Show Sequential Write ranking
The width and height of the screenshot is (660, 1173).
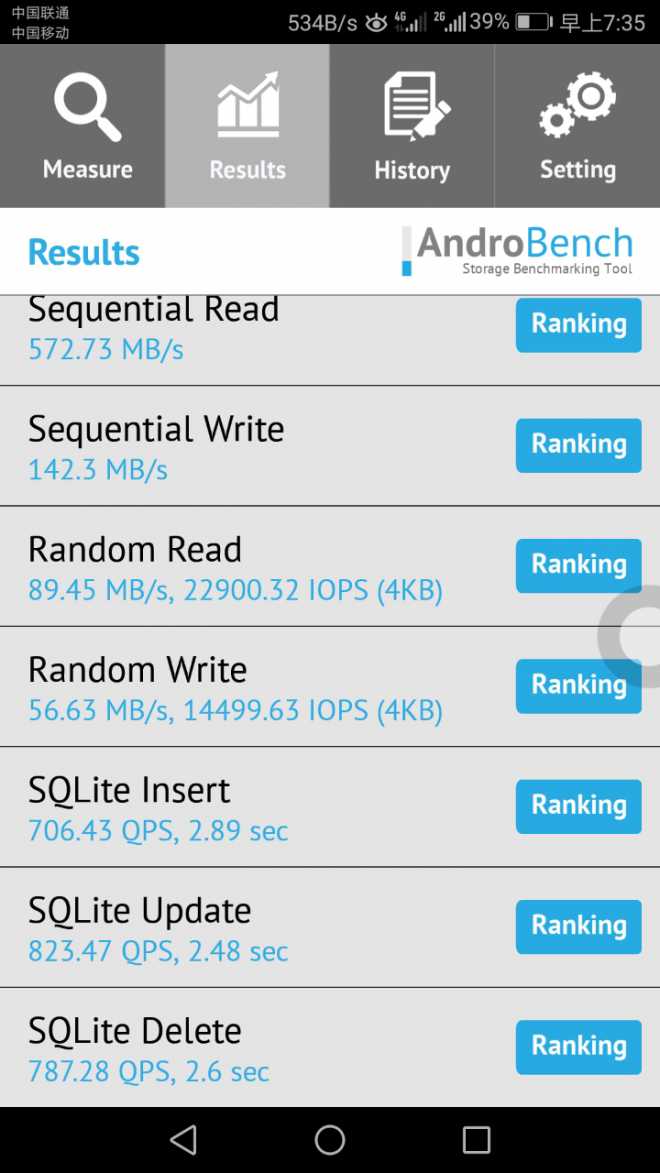(578, 445)
